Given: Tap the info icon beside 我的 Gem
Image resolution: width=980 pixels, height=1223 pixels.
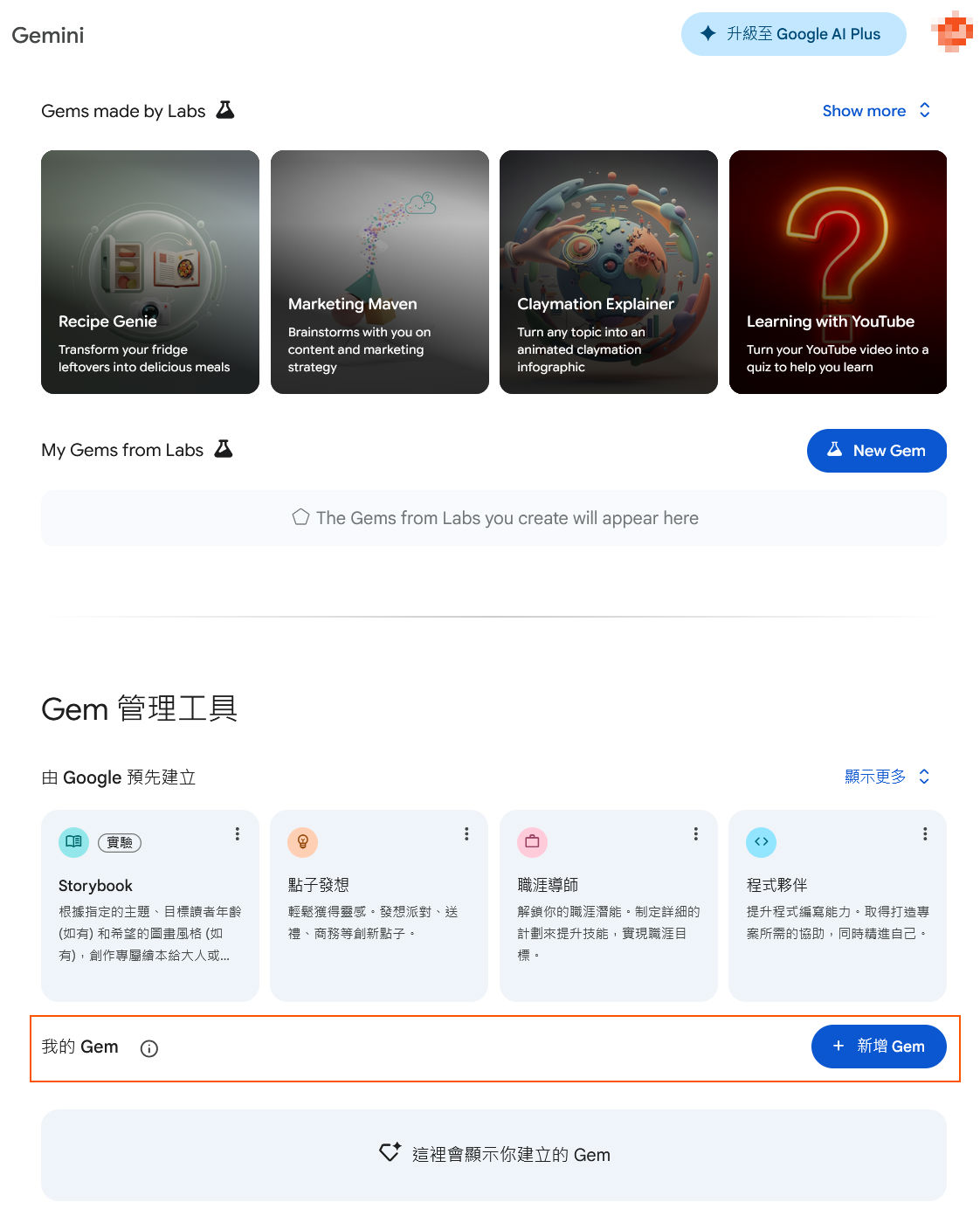Looking at the screenshot, I should (x=149, y=1048).
